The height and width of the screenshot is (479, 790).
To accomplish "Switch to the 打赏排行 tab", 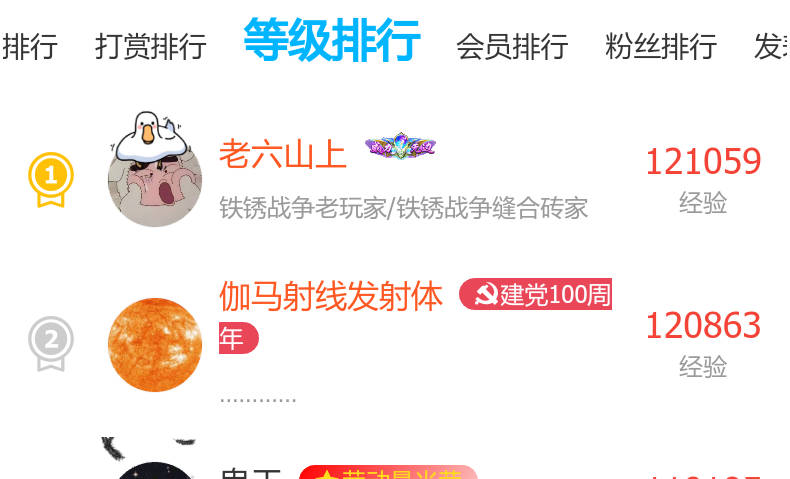I will pos(150,46).
